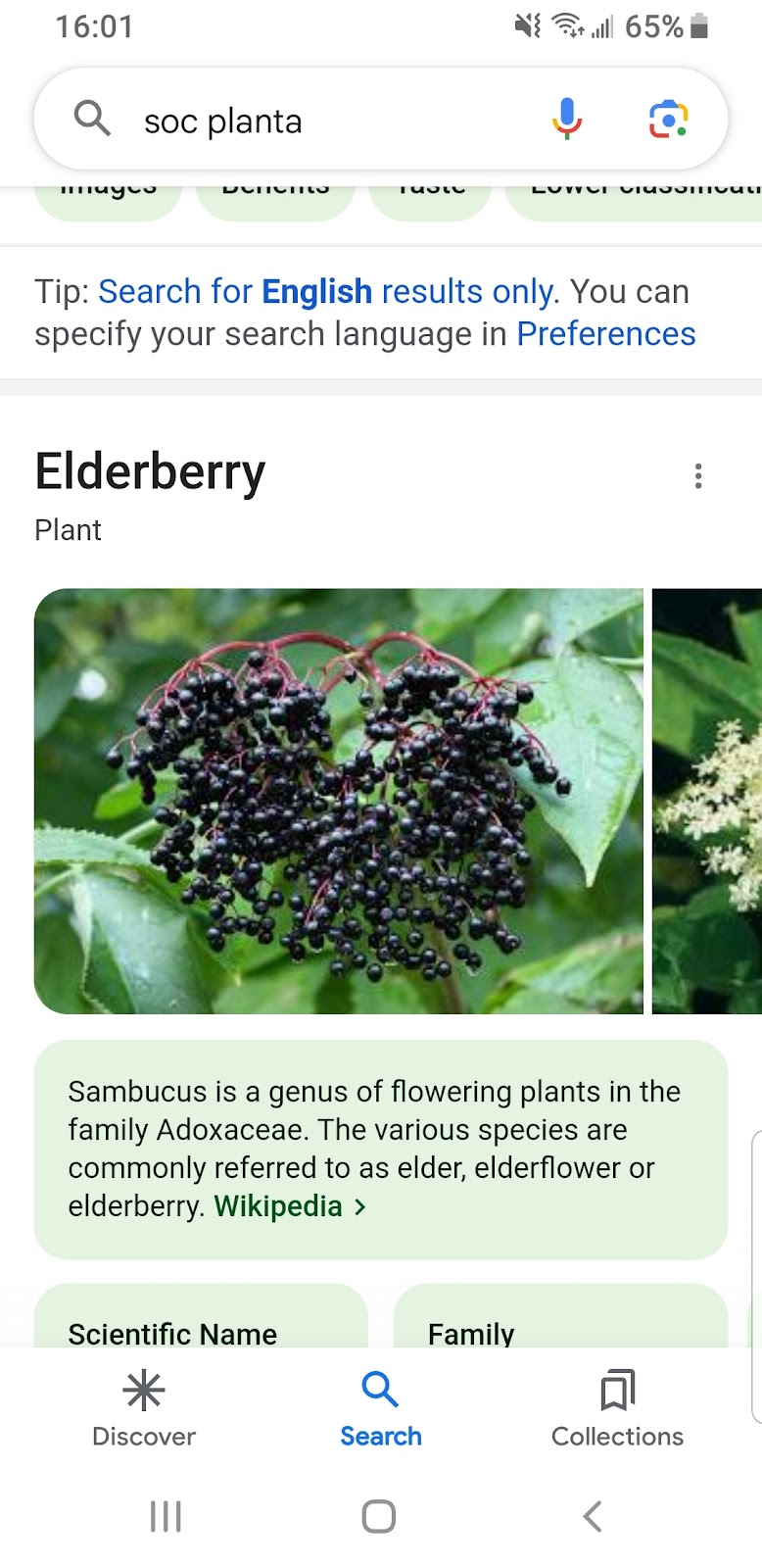Open Google Lens camera search
This screenshot has height=1568, width=762.
(x=669, y=120)
